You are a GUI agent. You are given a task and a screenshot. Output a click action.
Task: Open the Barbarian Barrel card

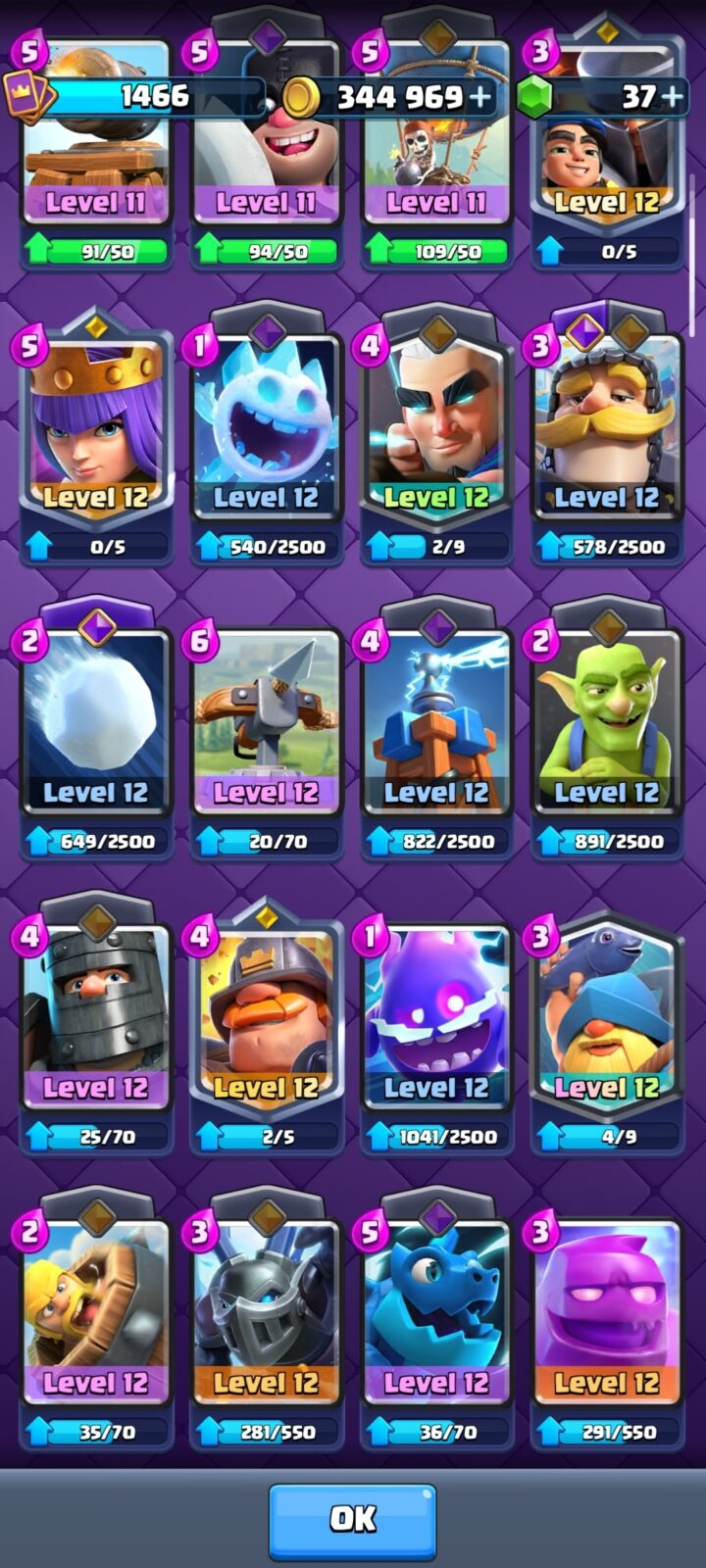click(x=96, y=1321)
